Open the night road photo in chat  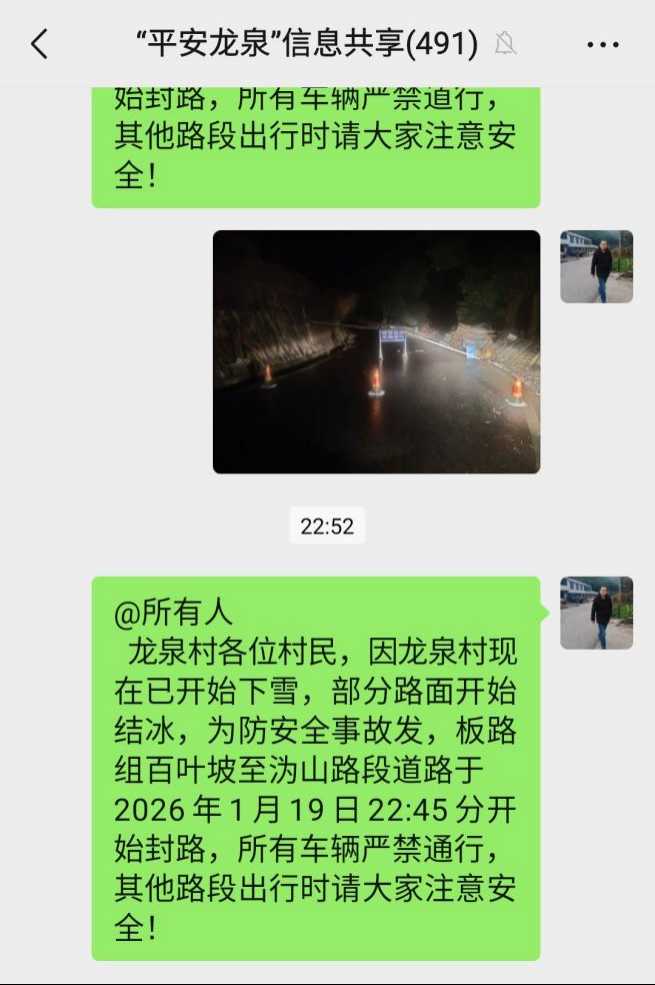click(x=376, y=352)
